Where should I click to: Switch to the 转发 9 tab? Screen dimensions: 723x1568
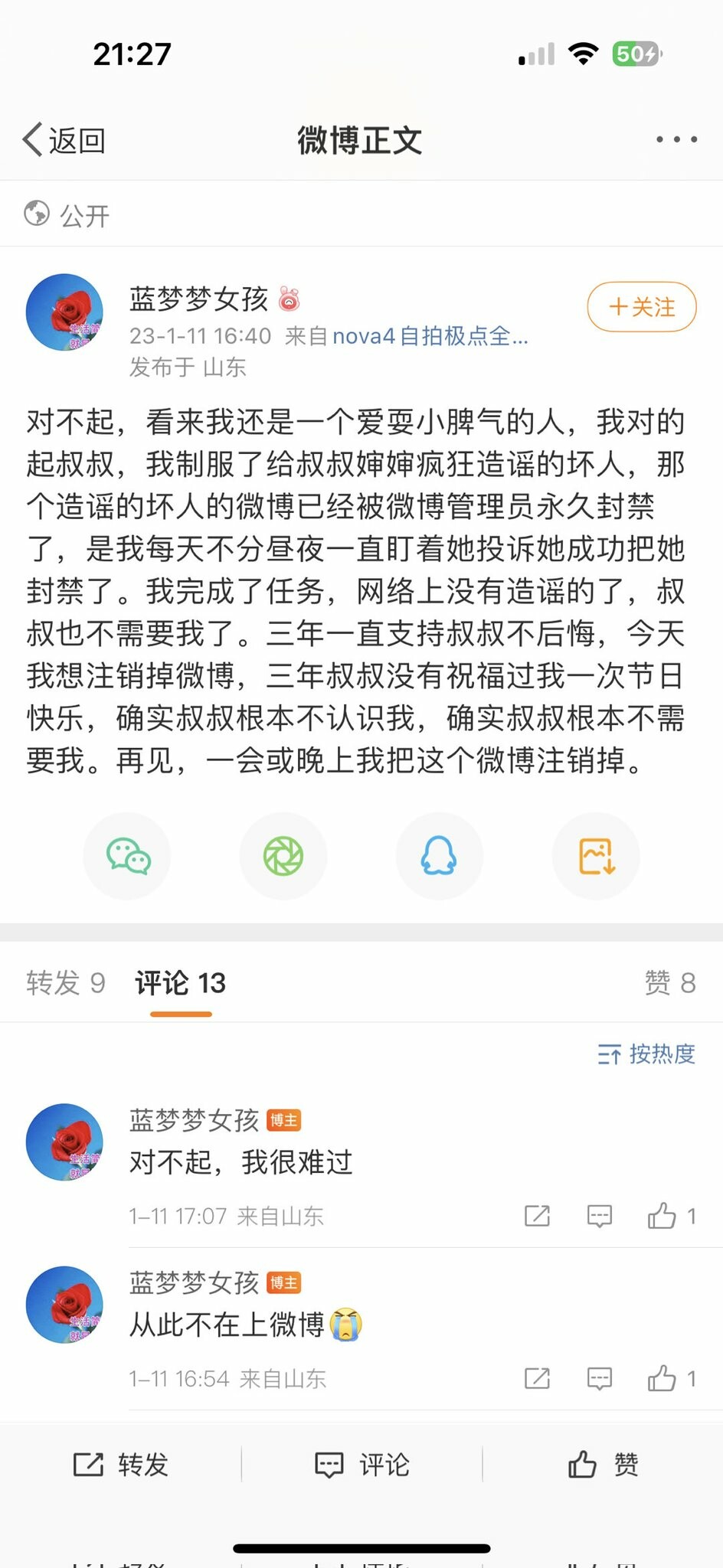click(66, 982)
